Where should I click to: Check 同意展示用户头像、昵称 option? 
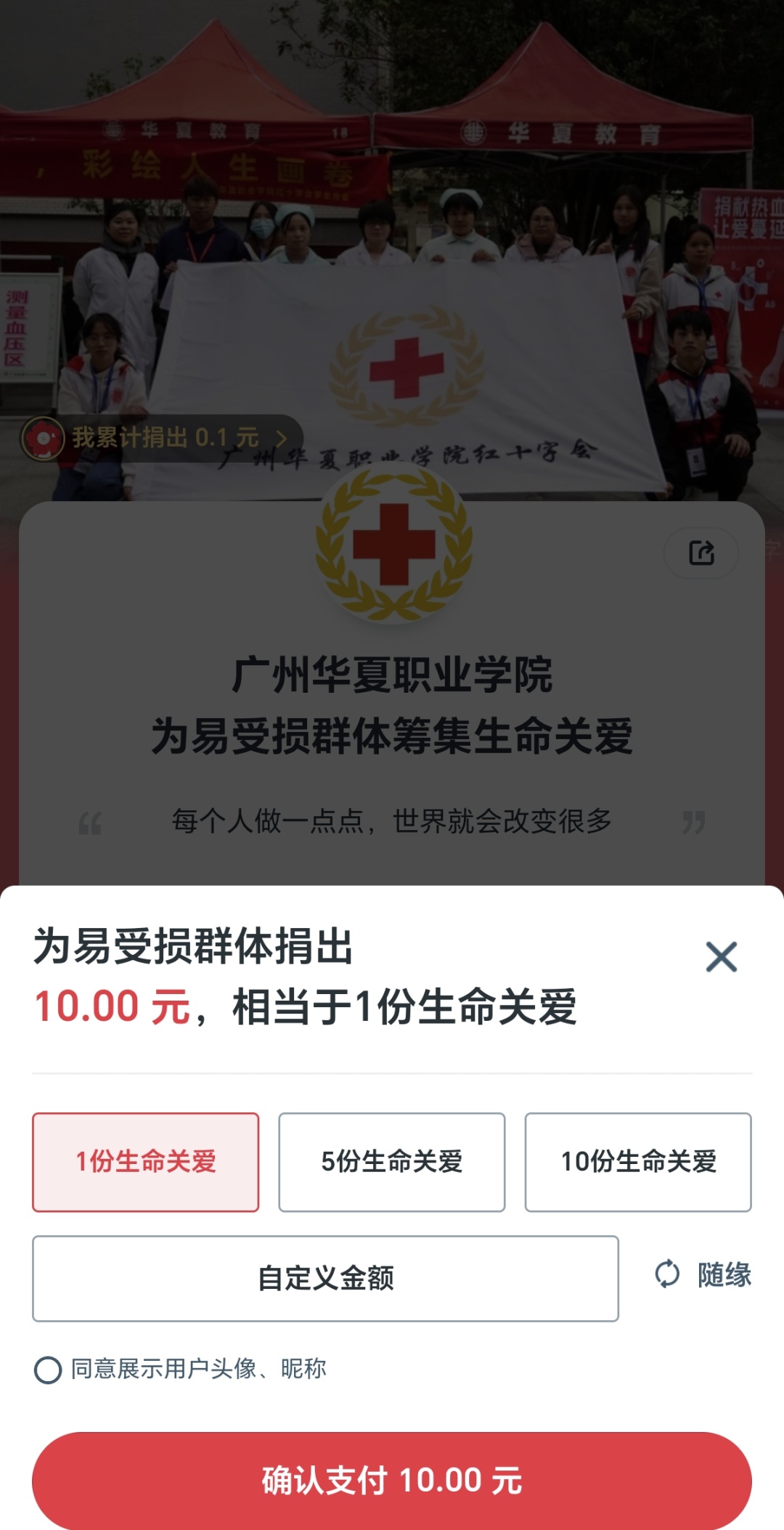coord(48,1370)
